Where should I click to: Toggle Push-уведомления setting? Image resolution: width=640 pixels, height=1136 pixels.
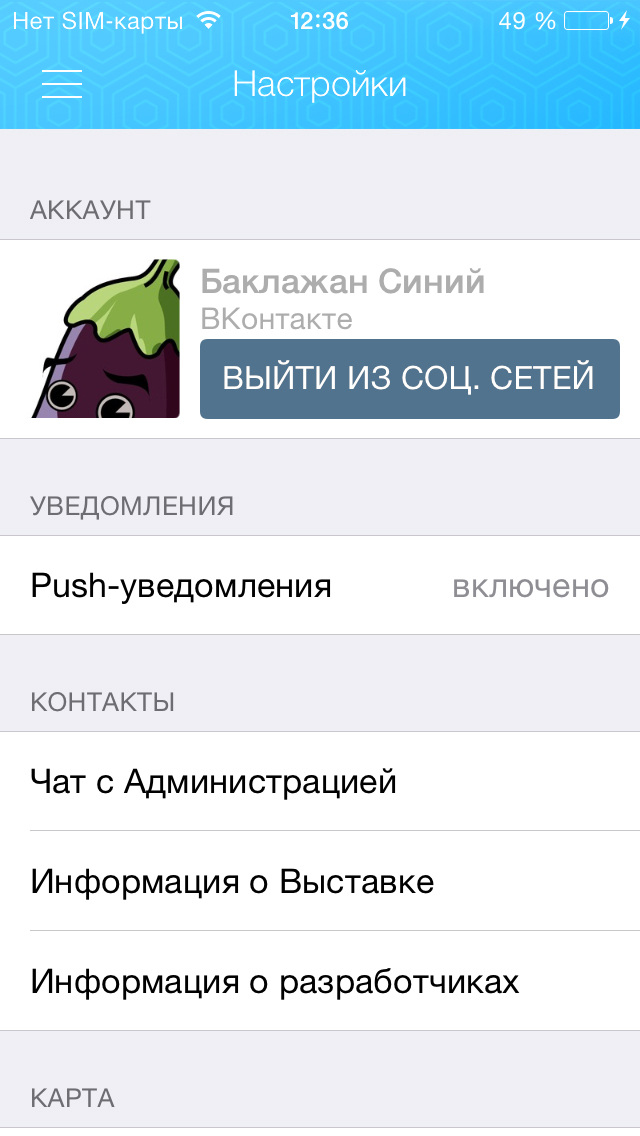[x=320, y=585]
